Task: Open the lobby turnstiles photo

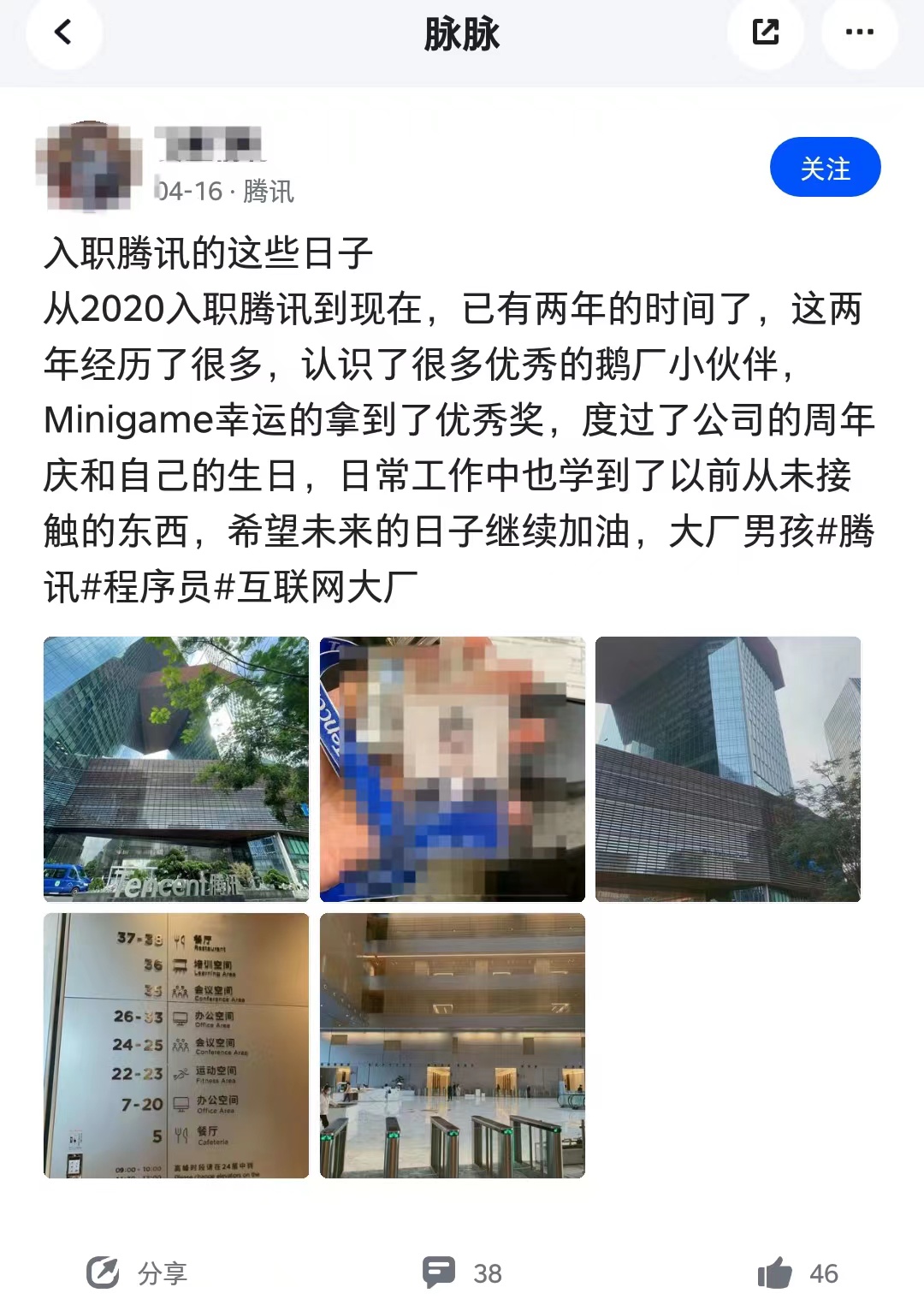Action: [x=453, y=1045]
